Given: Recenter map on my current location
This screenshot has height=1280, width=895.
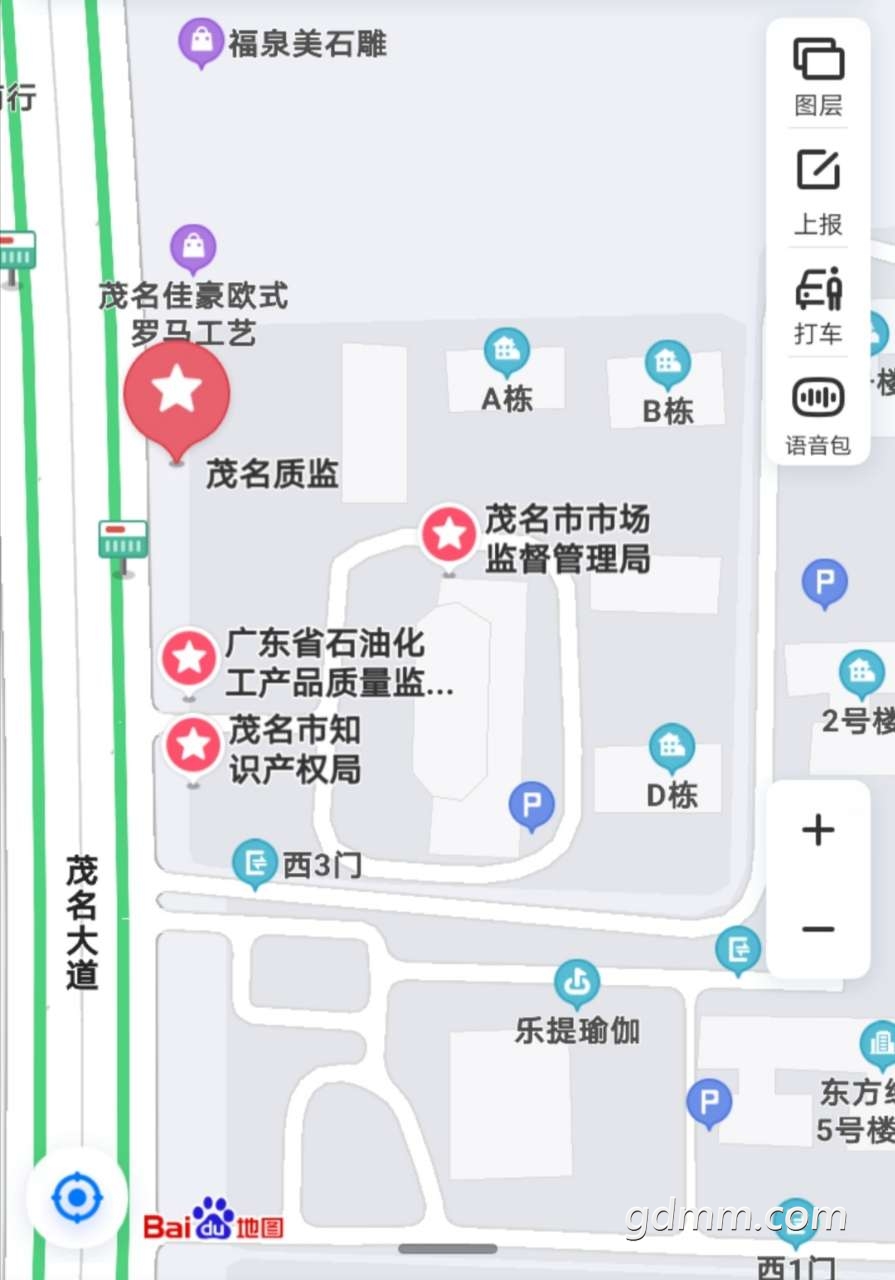Looking at the screenshot, I should [x=77, y=1197].
